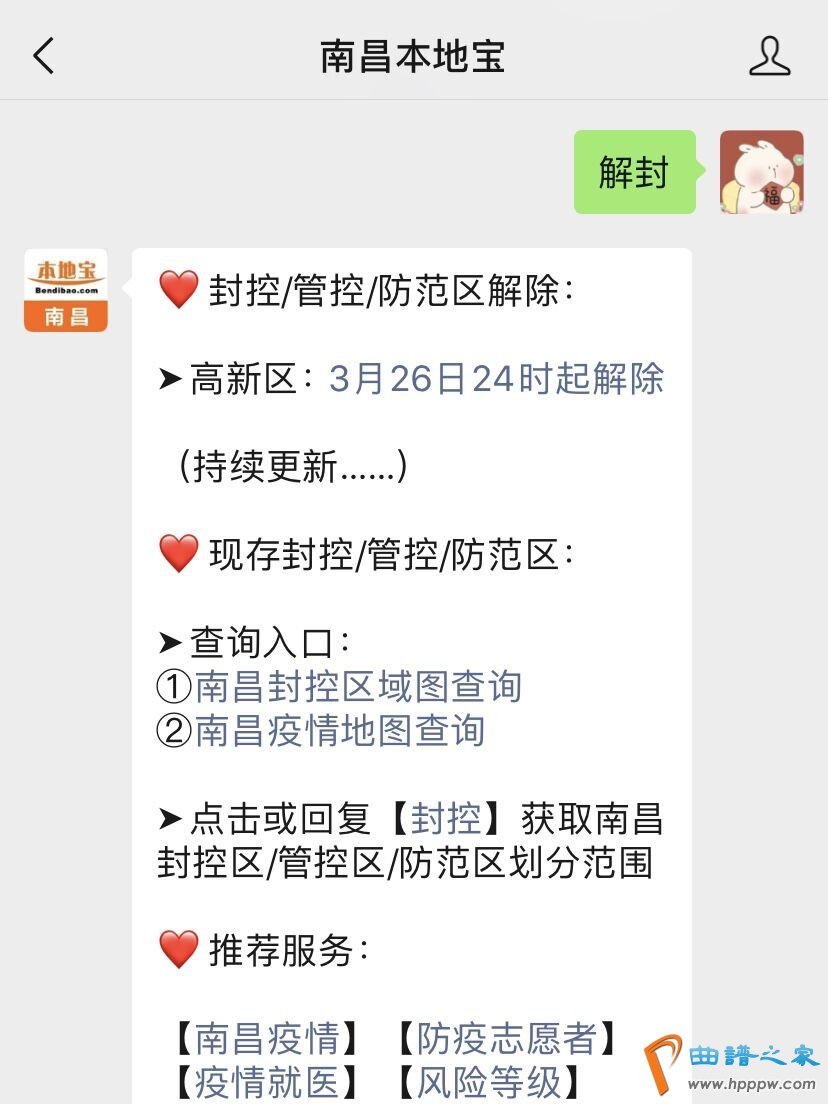Open the 防疫志愿者 service link
Screen dimensions: 828x1104
pyautogui.click(x=506, y=1039)
